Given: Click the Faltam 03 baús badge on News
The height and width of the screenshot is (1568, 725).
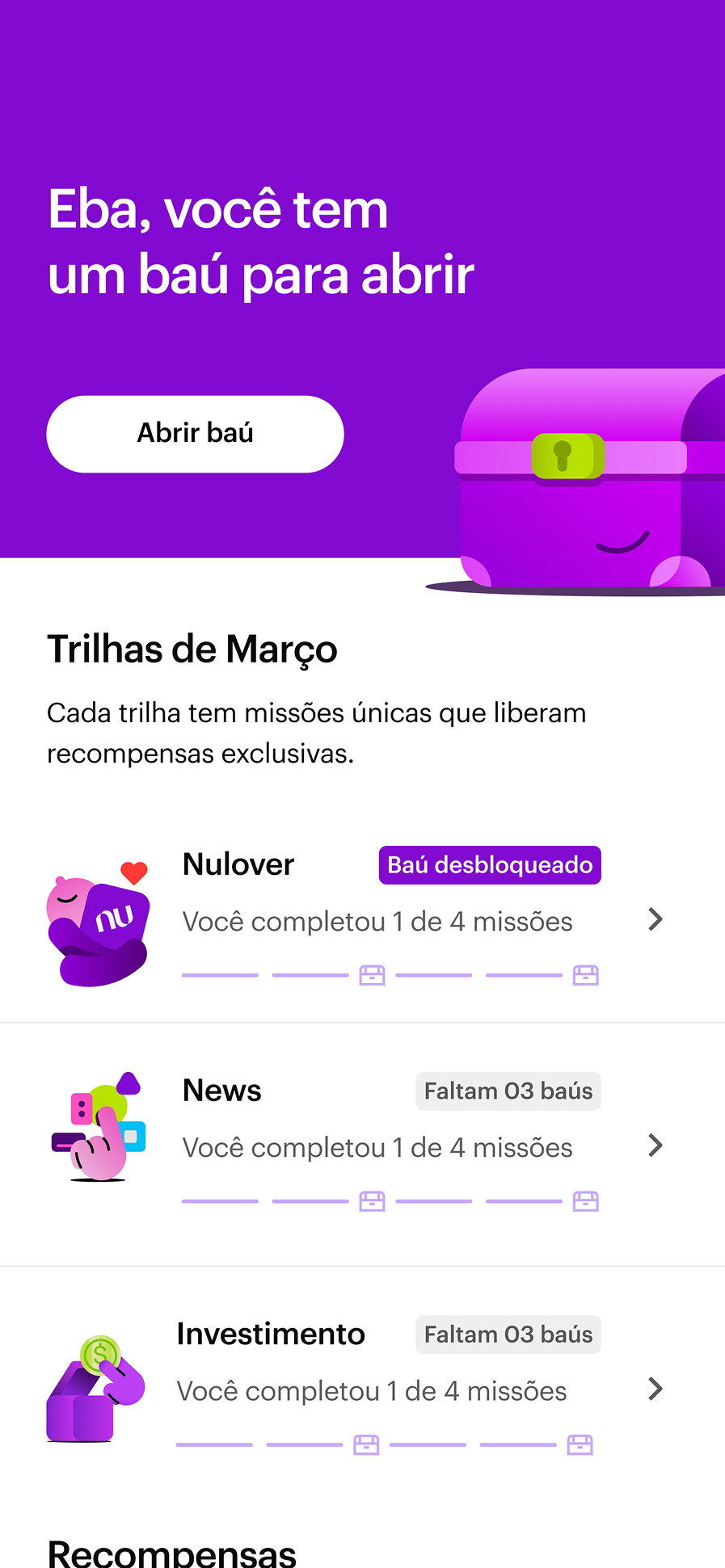Looking at the screenshot, I should [x=508, y=1091].
